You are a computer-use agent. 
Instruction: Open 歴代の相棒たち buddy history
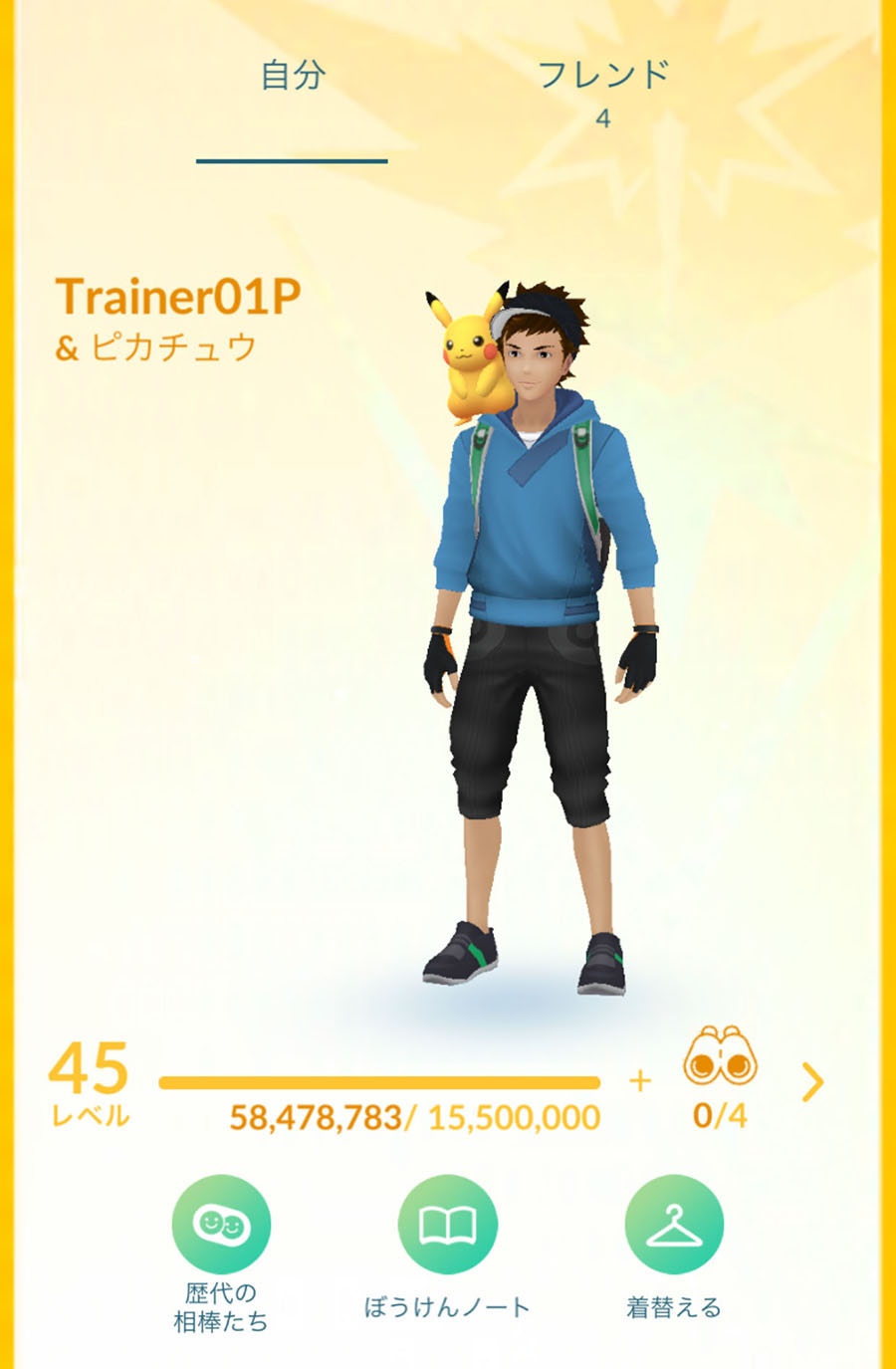221,1225
